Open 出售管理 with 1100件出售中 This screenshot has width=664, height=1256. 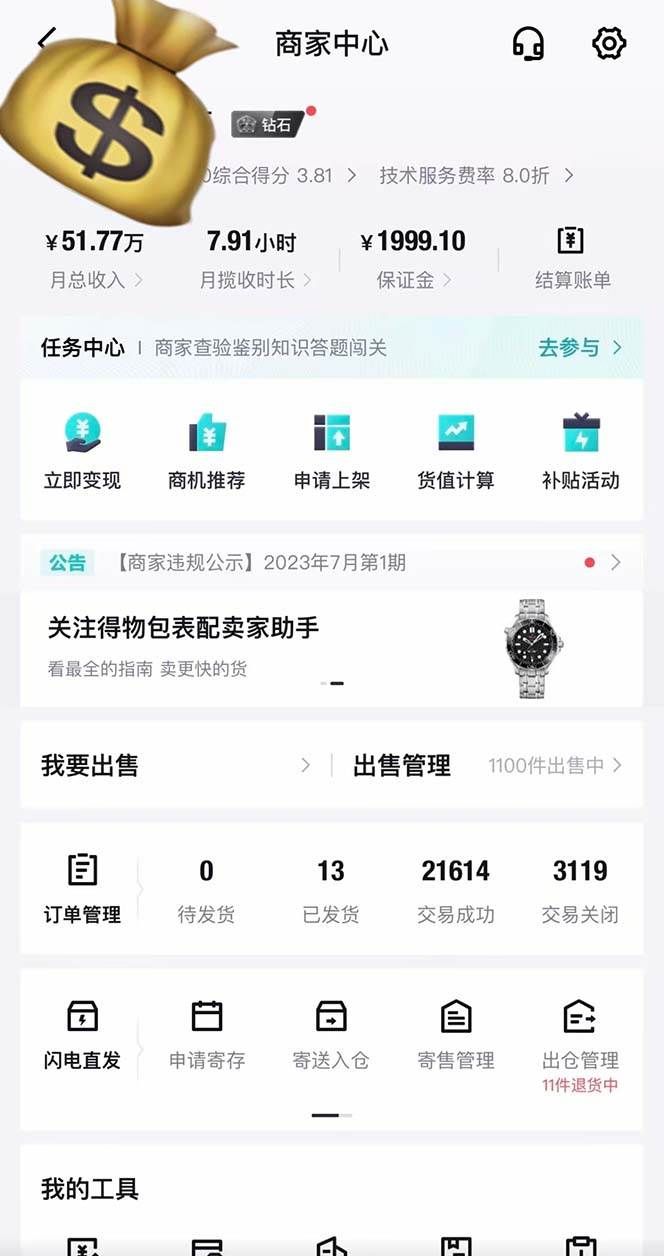click(487, 766)
